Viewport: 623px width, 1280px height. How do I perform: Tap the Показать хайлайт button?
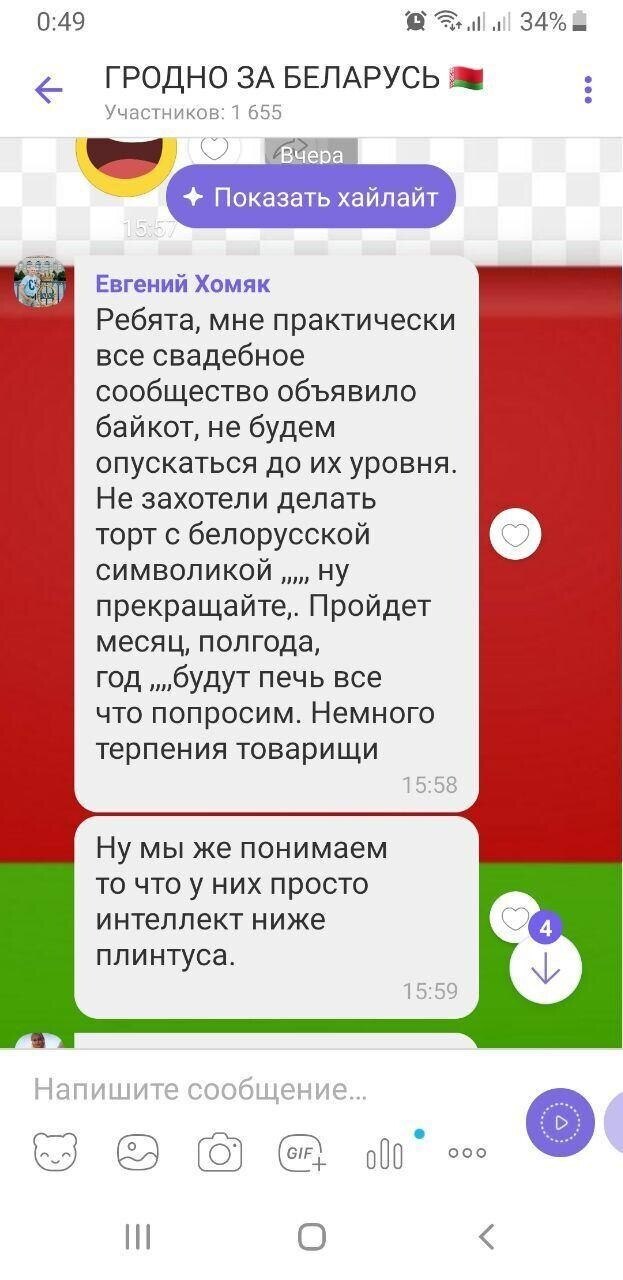[311, 197]
